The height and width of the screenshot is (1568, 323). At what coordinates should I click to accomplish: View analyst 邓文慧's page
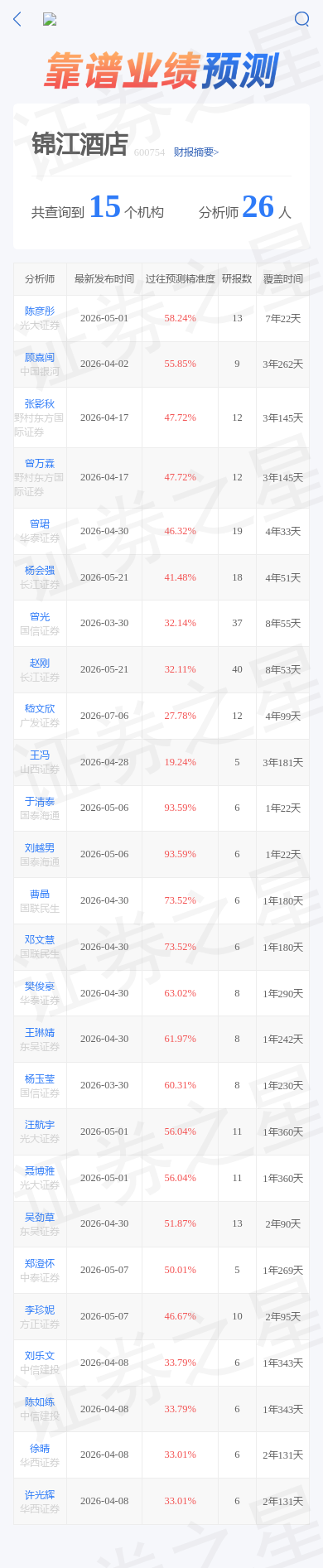[40, 940]
